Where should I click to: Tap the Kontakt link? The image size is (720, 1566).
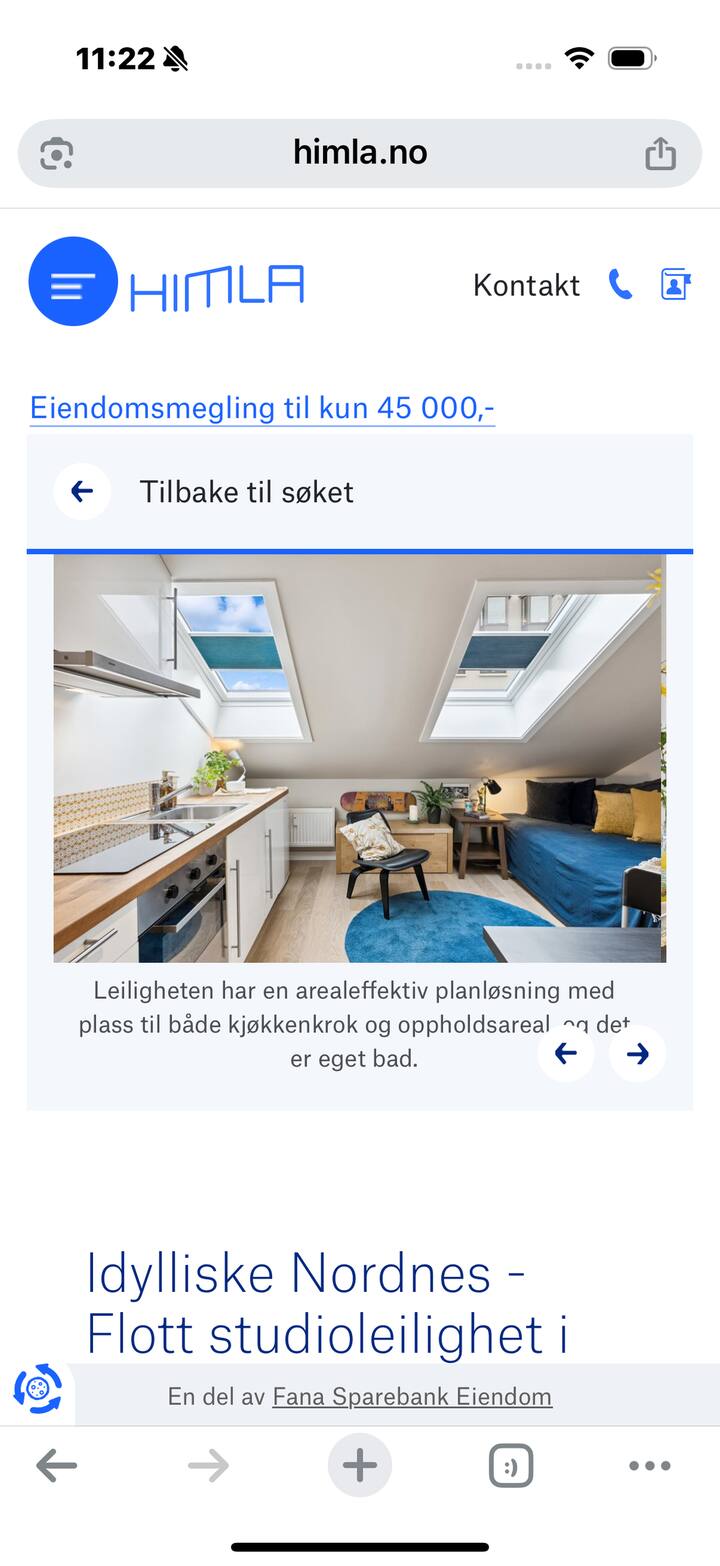[x=526, y=285]
